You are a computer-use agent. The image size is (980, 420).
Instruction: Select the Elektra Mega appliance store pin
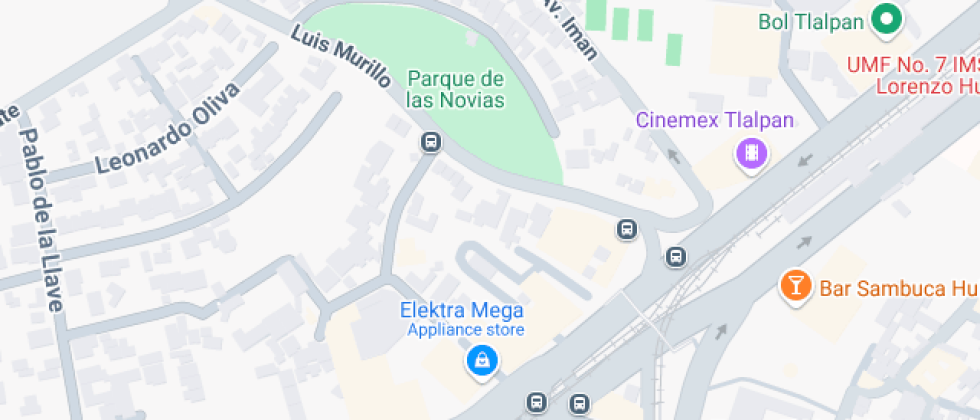pos(482,360)
